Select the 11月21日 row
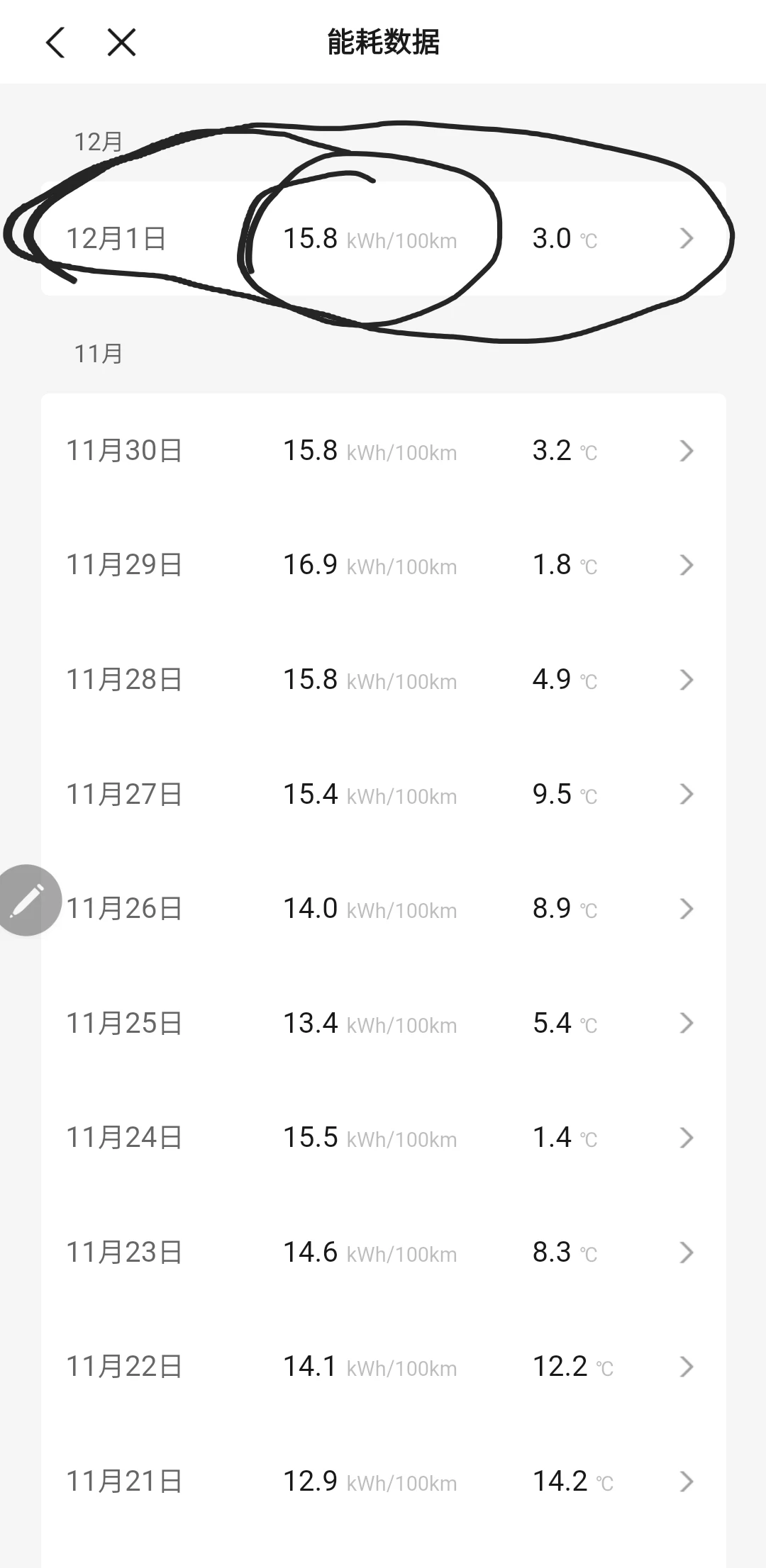The width and height of the screenshot is (766, 1568). click(383, 1482)
